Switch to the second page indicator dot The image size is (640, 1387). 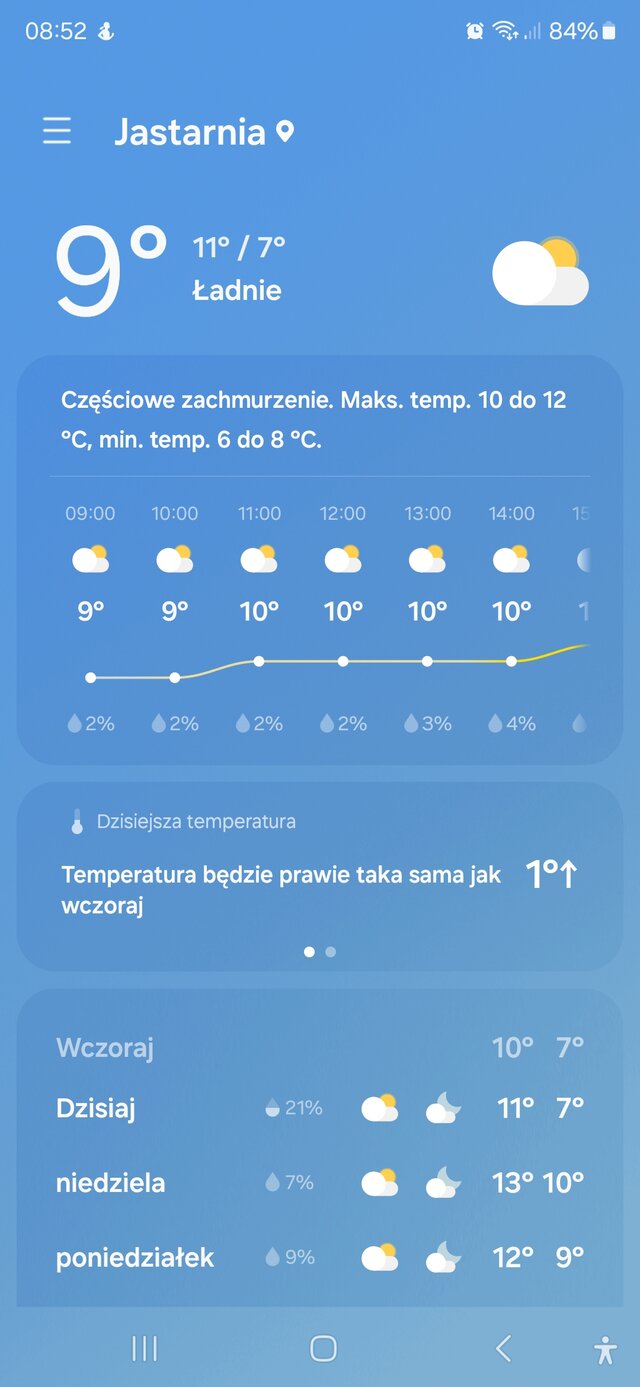pos(331,952)
